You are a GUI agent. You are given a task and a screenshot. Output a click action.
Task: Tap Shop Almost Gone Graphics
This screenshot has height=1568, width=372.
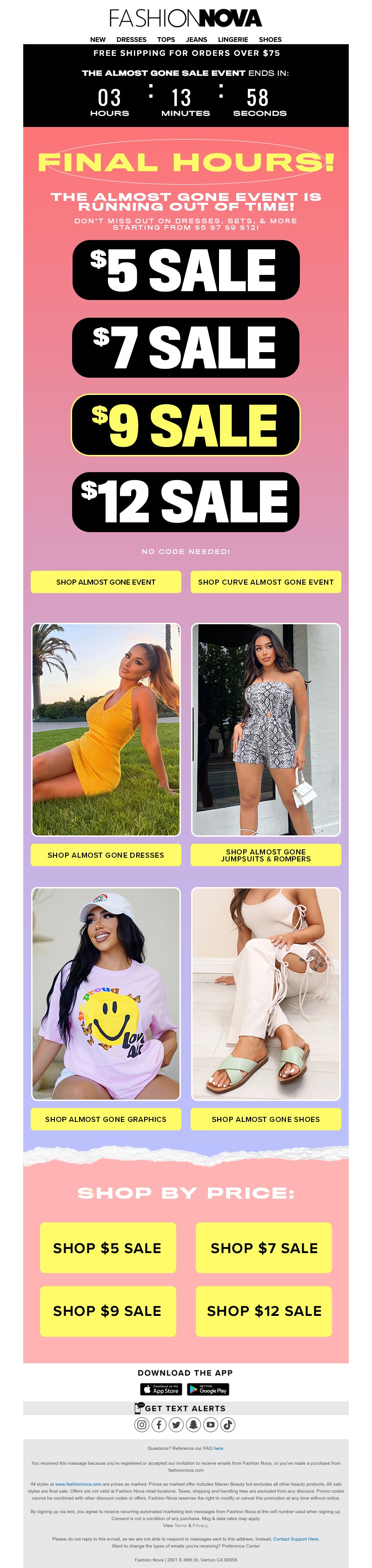[106, 1119]
